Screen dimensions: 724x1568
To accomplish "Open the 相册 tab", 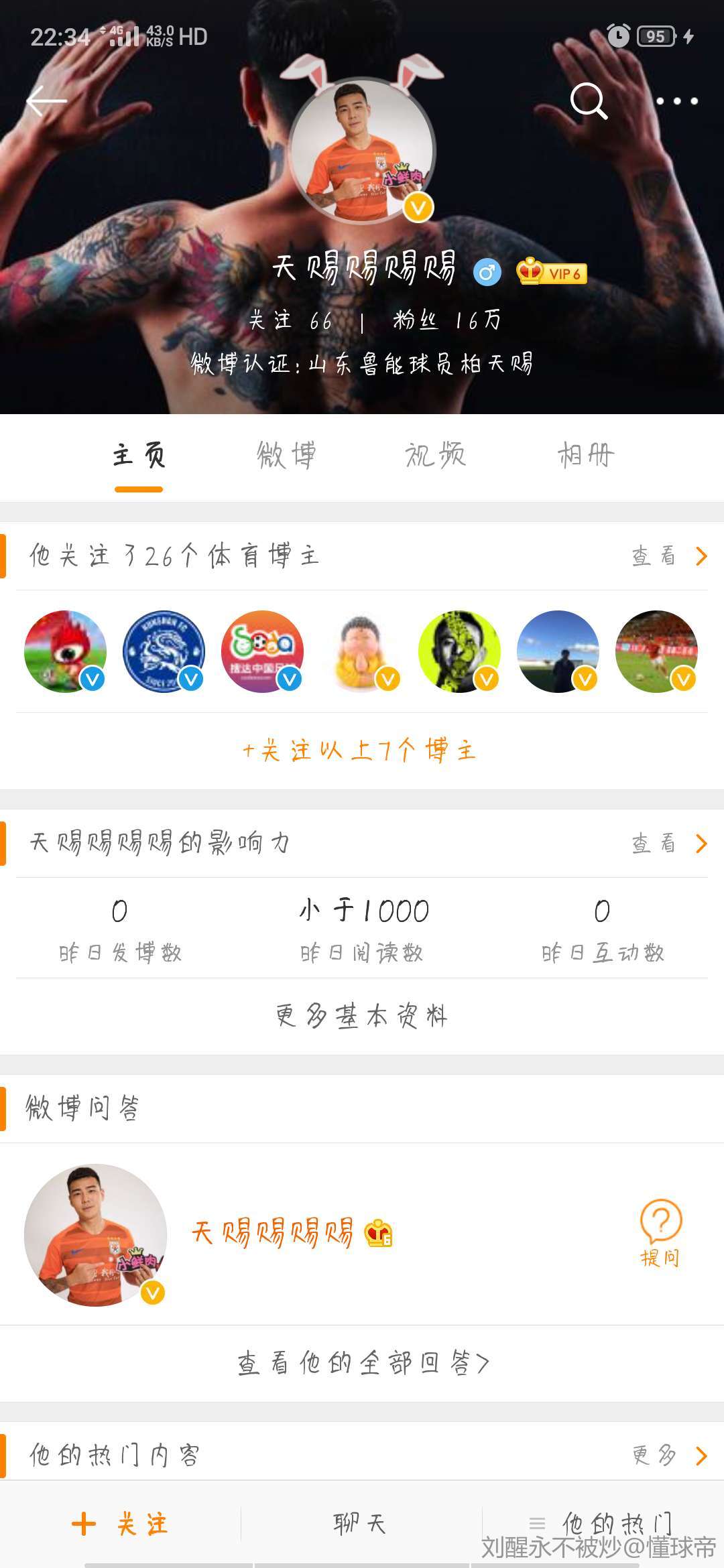I will [586, 456].
